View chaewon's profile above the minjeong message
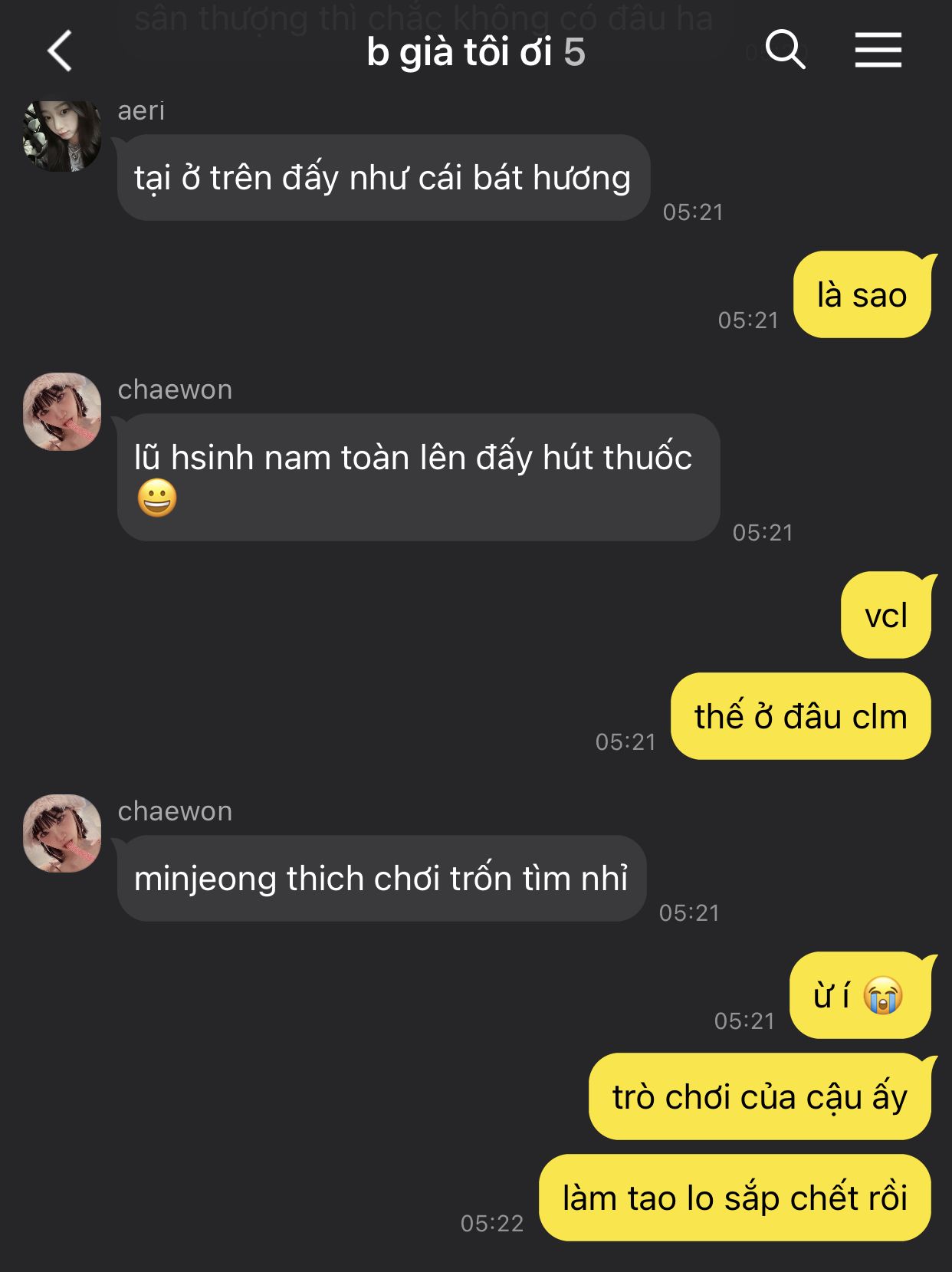Image resolution: width=952 pixels, height=1272 pixels. (x=62, y=833)
